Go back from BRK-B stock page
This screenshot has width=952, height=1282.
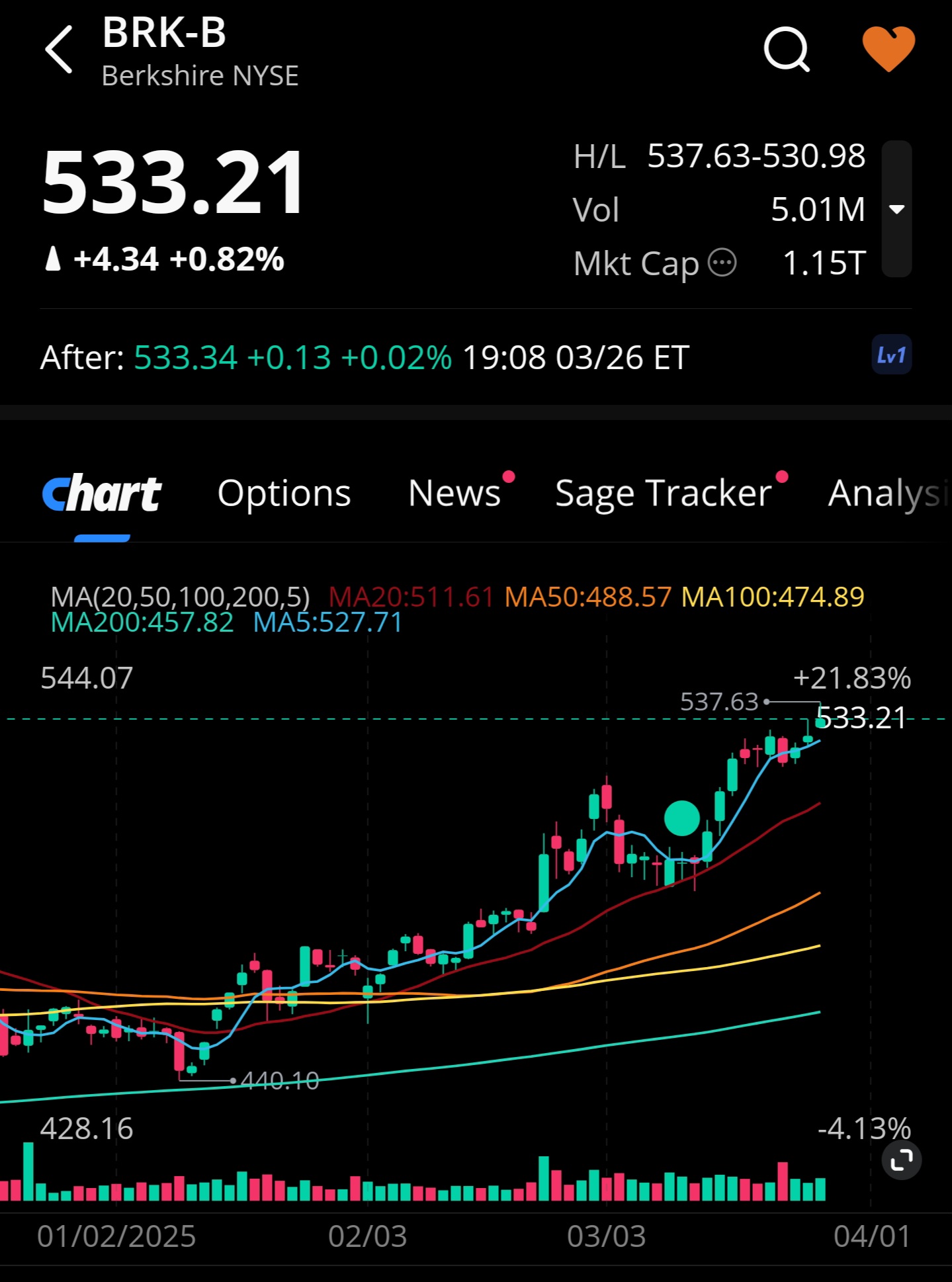(x=58, y=50)
